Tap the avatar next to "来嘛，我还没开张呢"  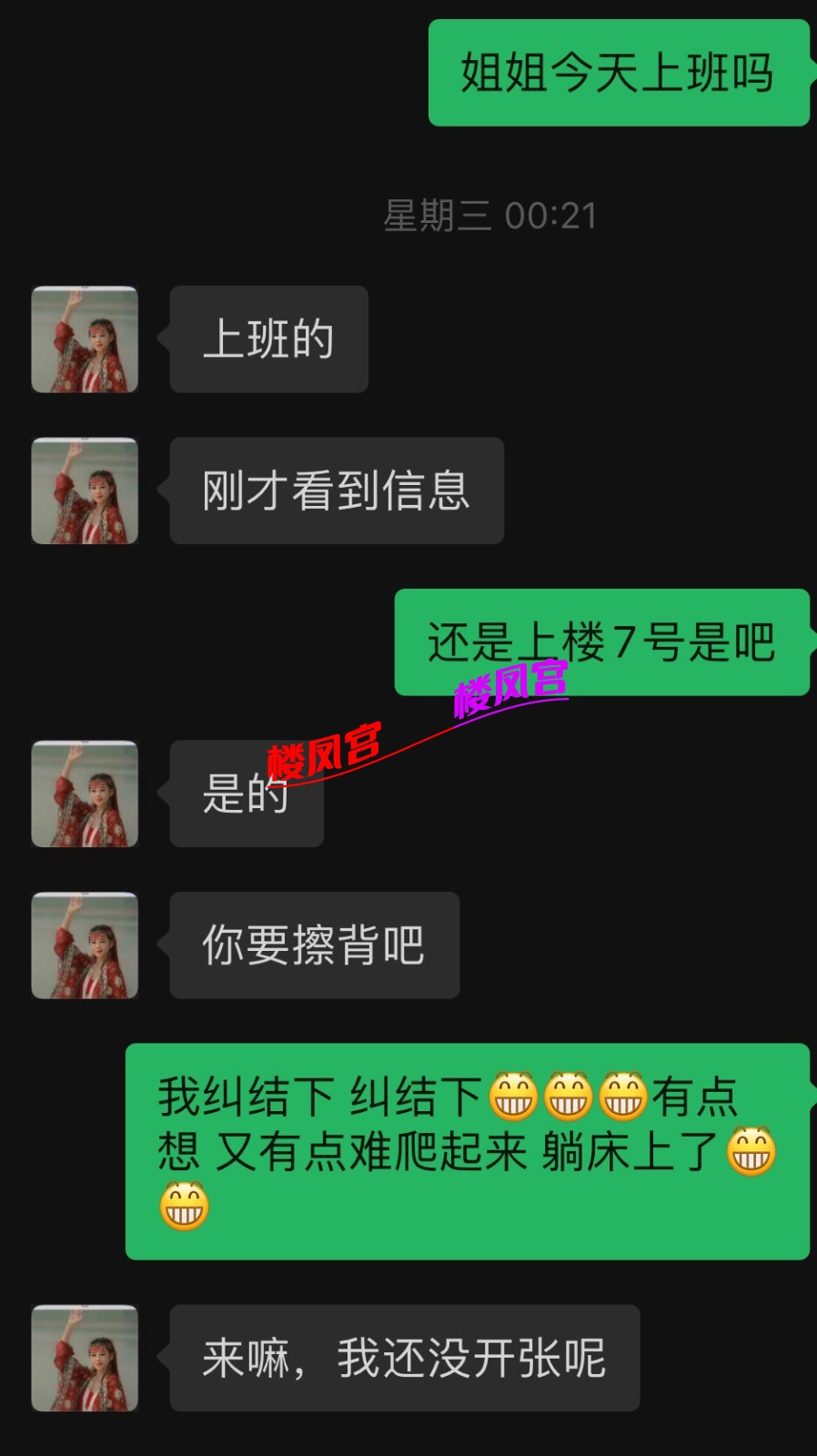tap(85, 1358)
